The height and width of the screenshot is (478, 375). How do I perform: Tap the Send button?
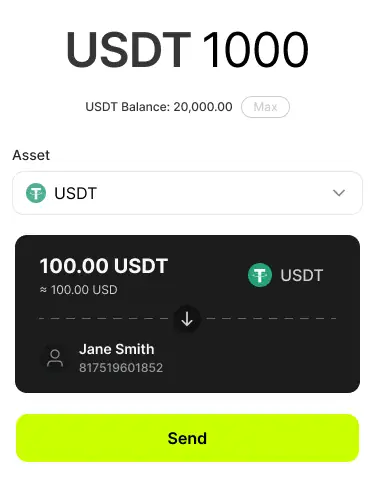[187, 438]
